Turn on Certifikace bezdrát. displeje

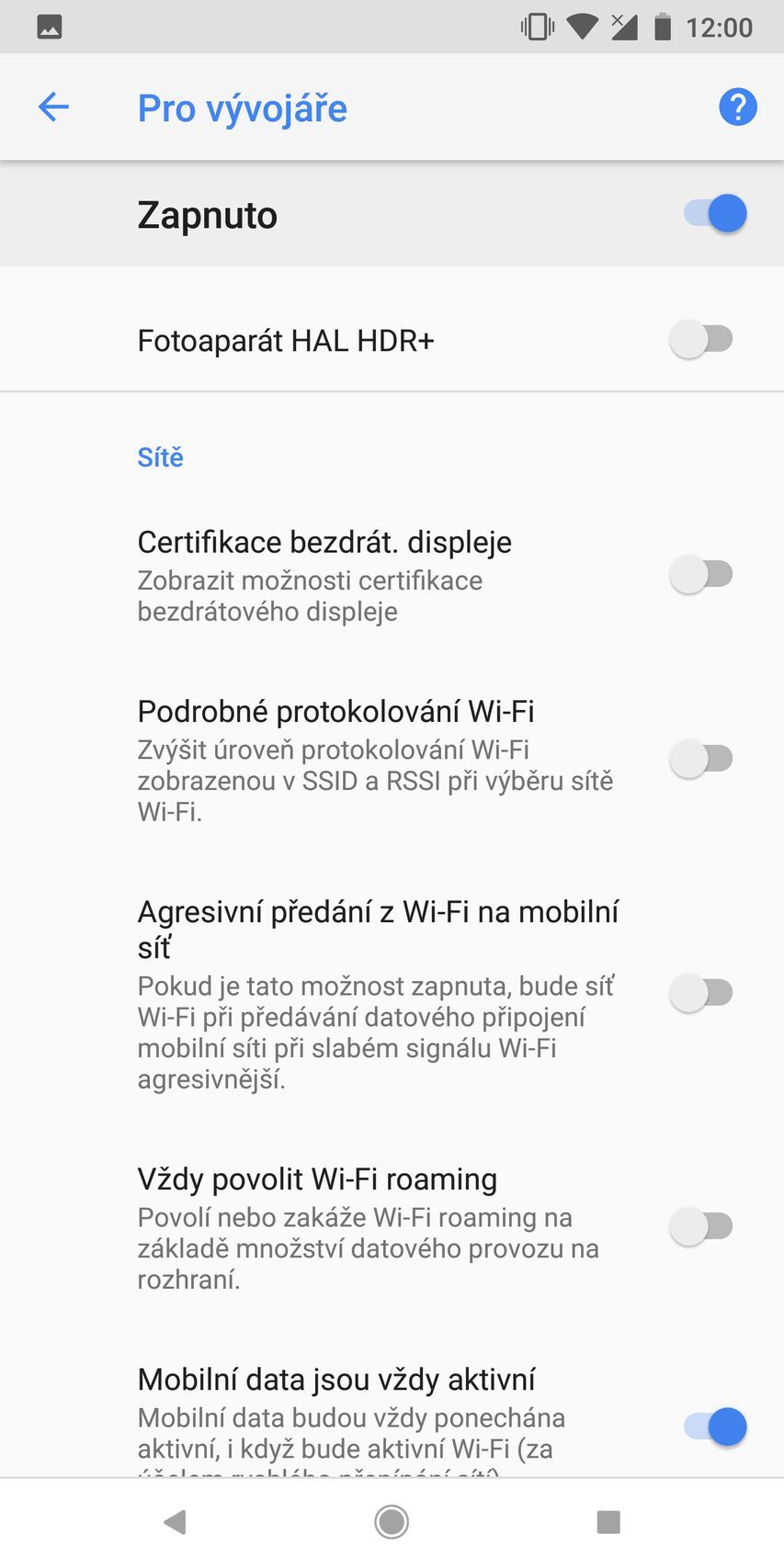tap(702, 573)
